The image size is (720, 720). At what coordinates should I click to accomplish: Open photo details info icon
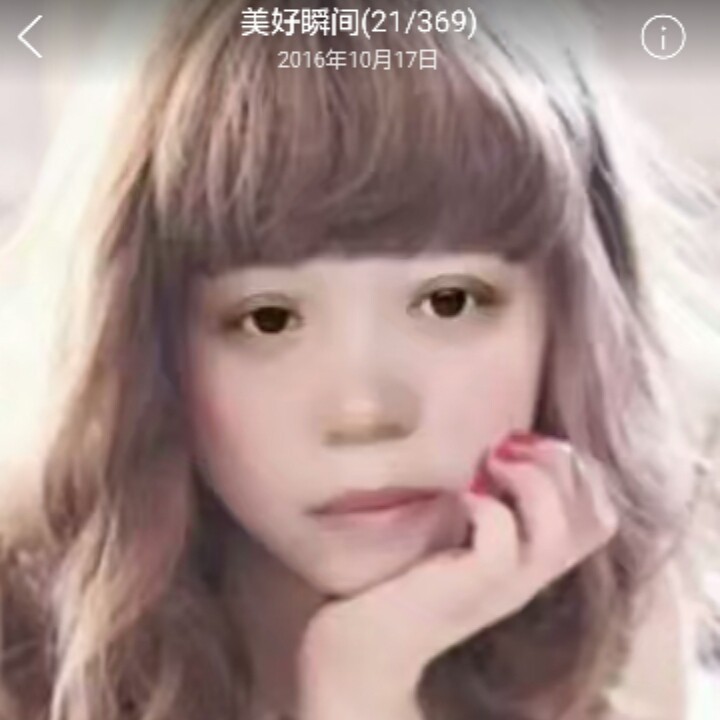click(662, 38)
